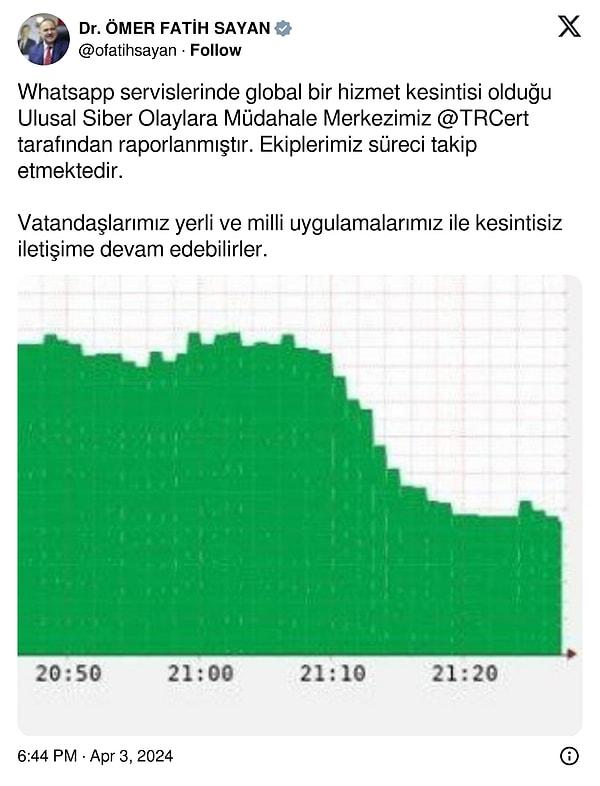
Task: Open Ömer Fatih Sayan's profile picture
Action: pyautogui.click(x=43, y=39)
